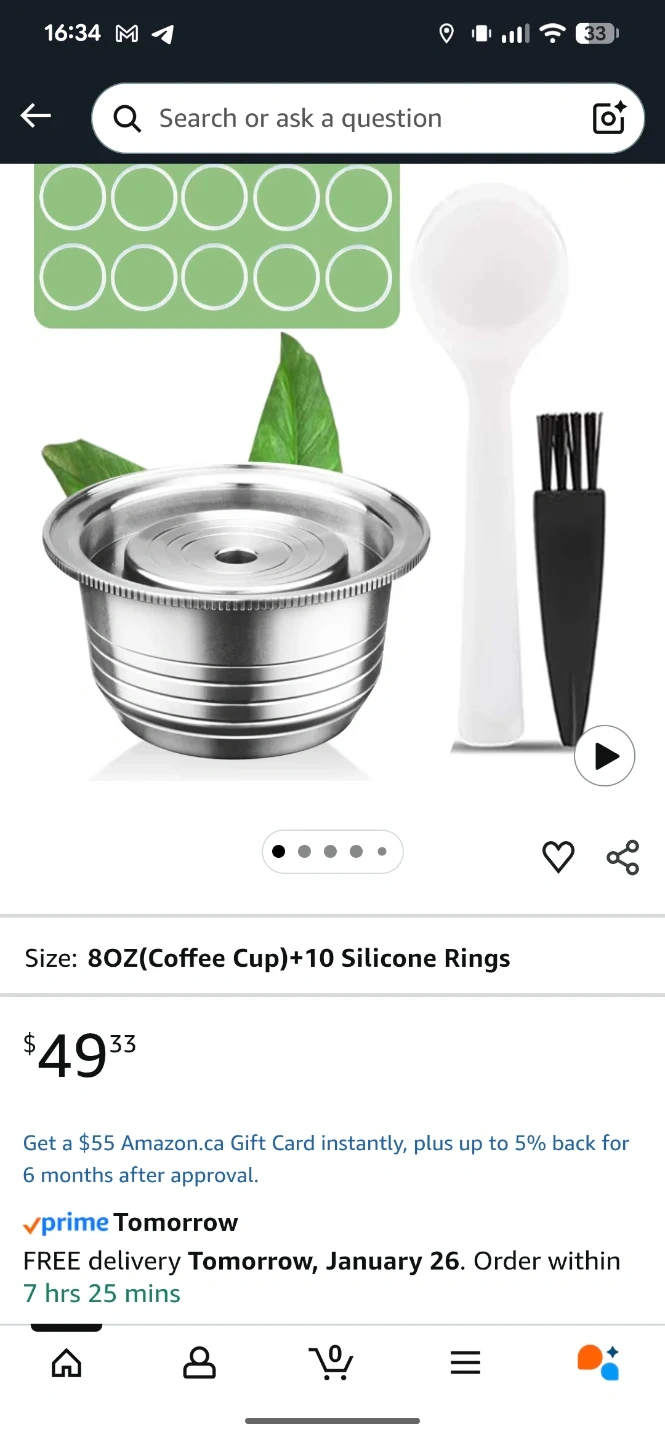
Task: Go to the Home tab
Action: coord(66,1362)
